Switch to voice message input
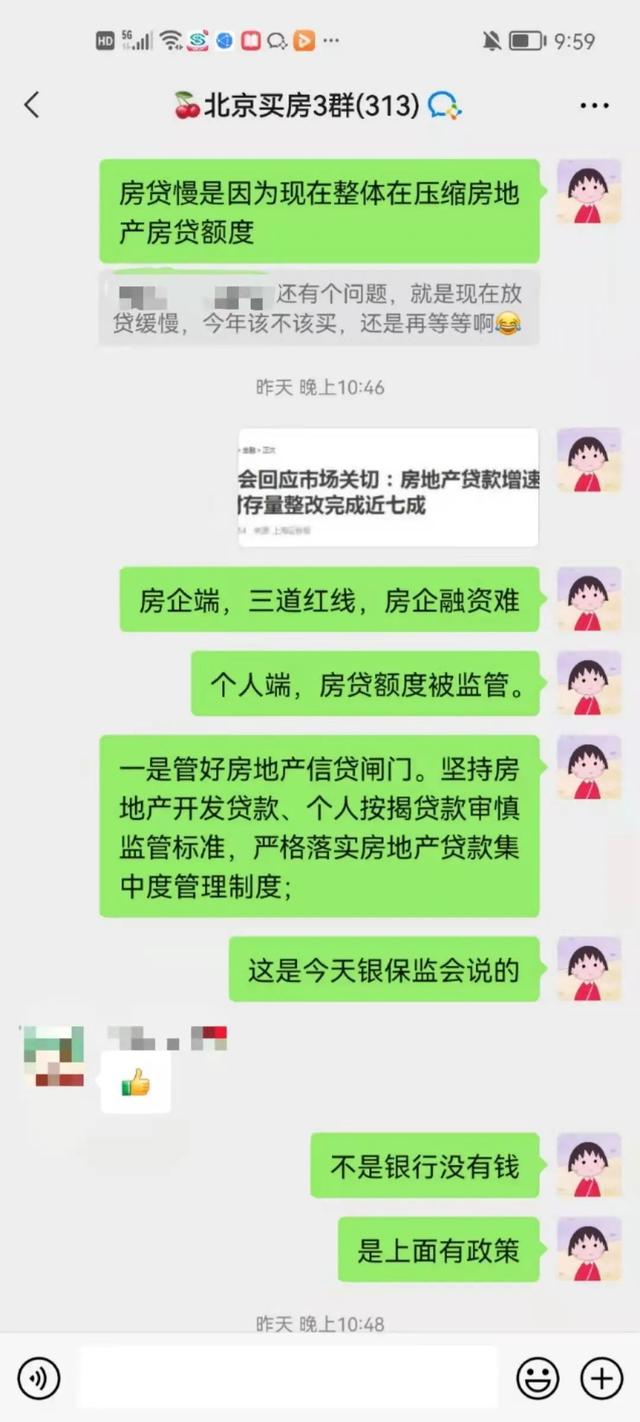 coord(39,1380)
